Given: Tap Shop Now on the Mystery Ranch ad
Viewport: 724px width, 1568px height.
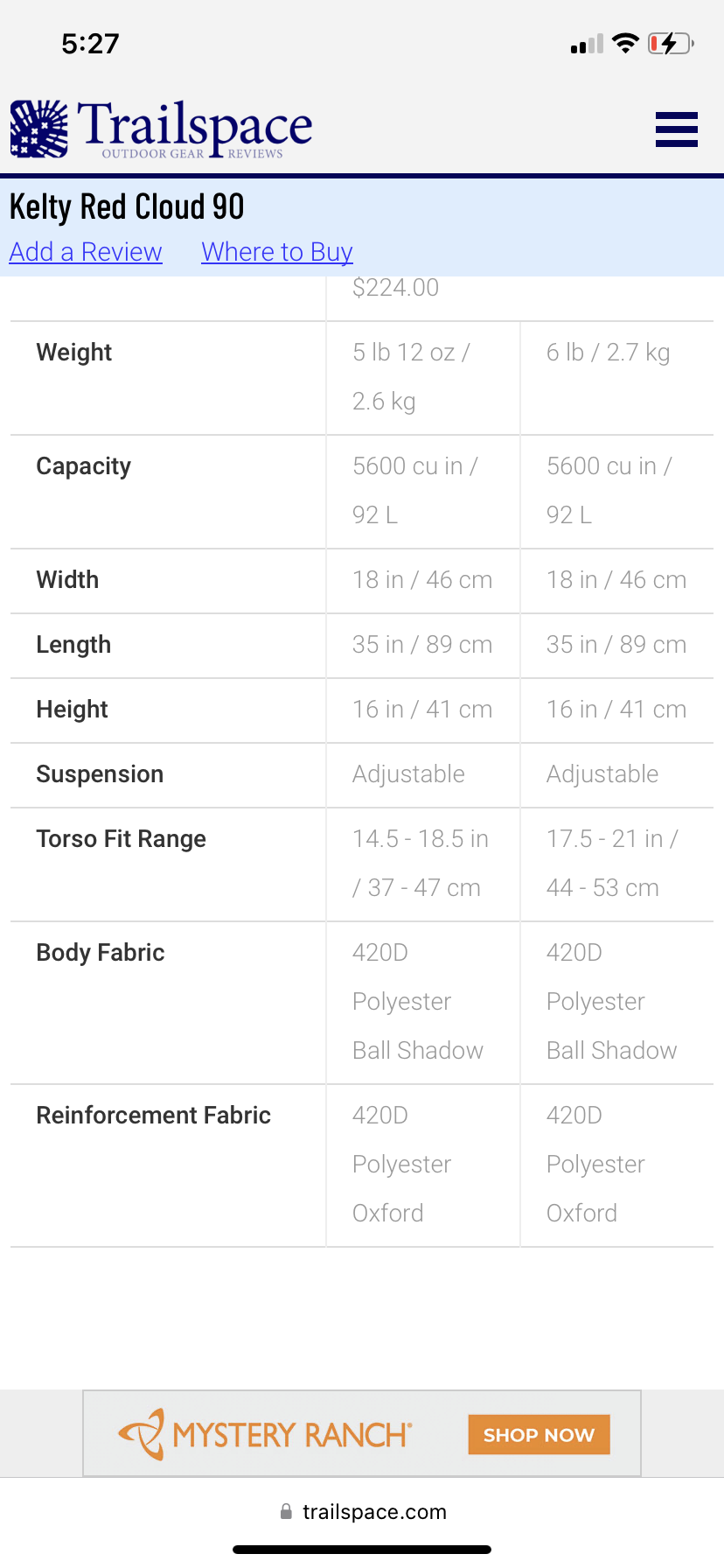Looking at the screenshot, I should tap(539, 1435).
